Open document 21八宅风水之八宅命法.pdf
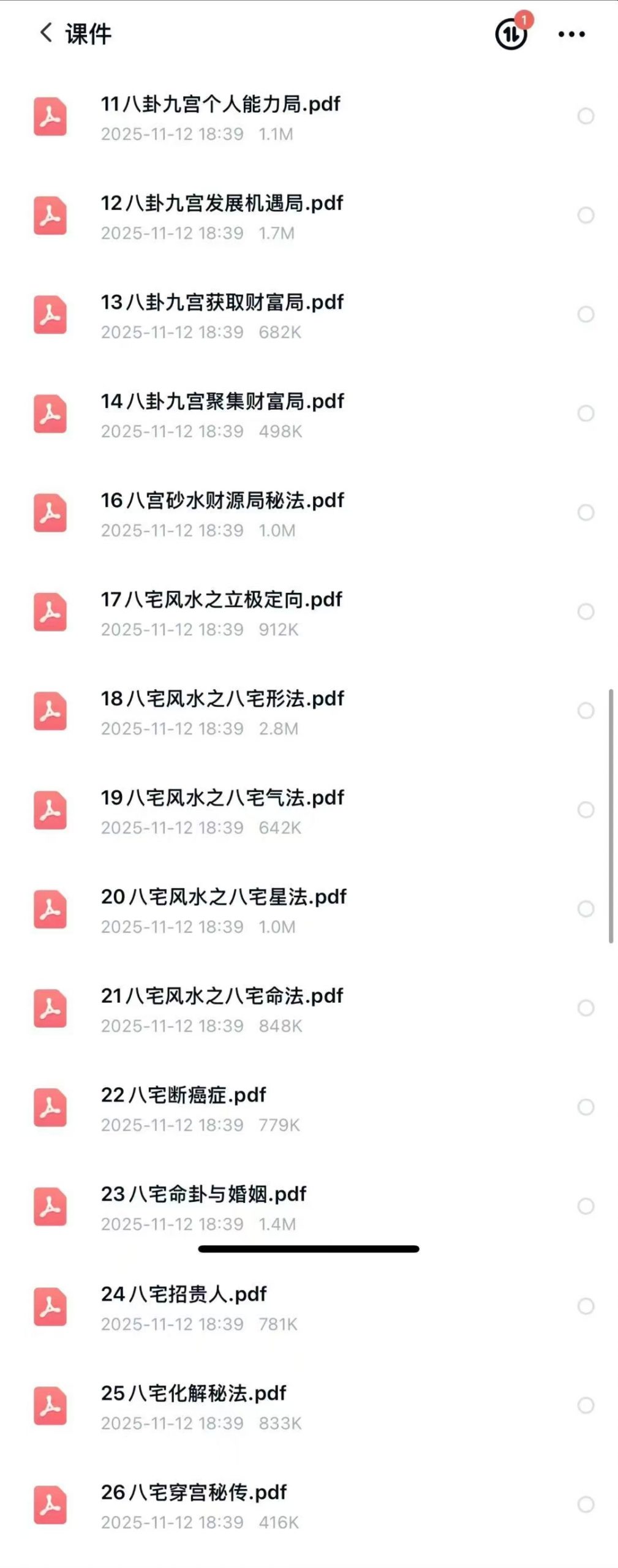Image resolution: width=618 pixels, height=1568 pixels. pyautogui.click(x=222, y=997)
